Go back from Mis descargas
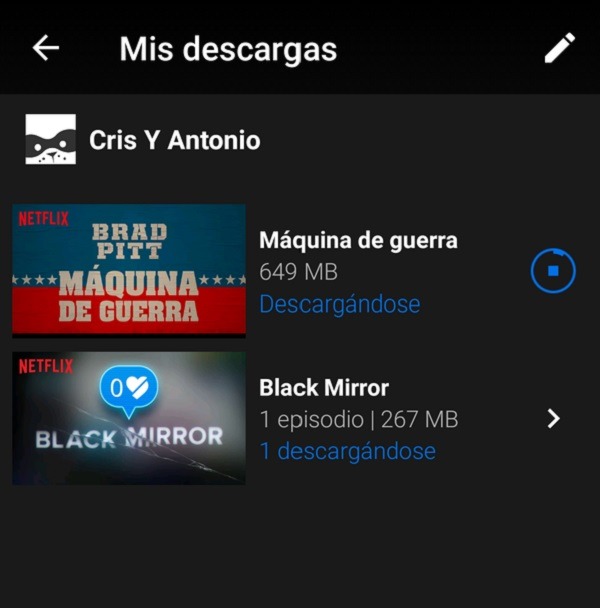 pos(46,48)
